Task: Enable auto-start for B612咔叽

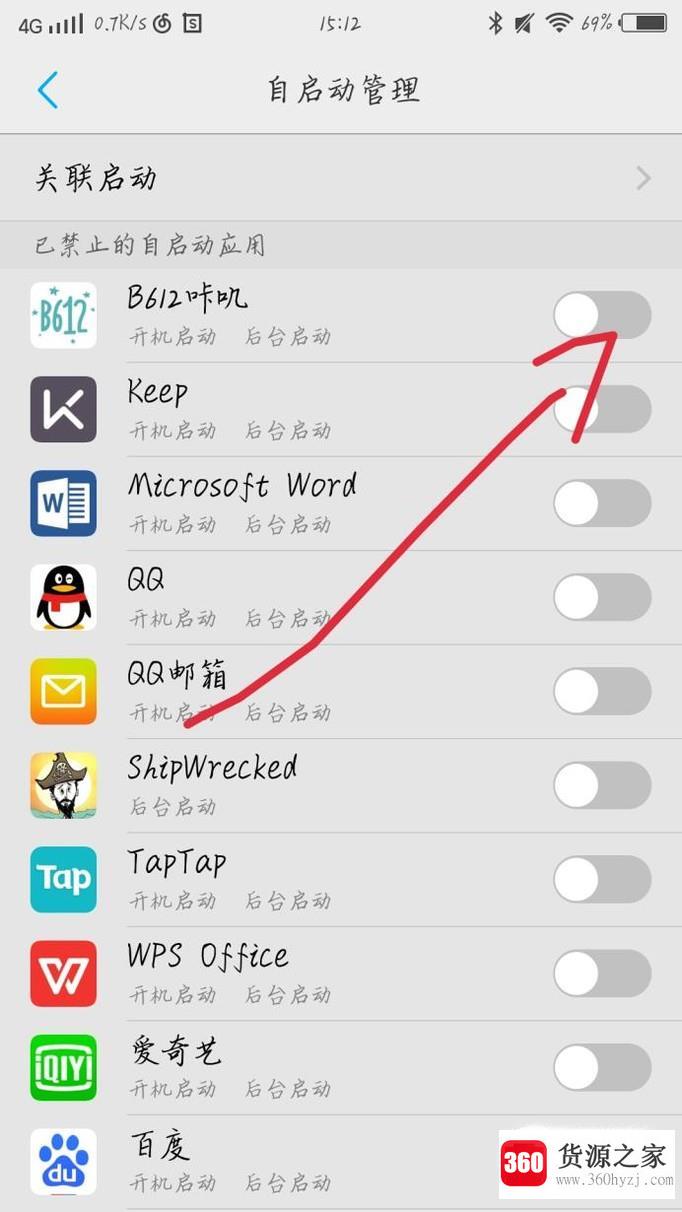Action: pos(602,316)
